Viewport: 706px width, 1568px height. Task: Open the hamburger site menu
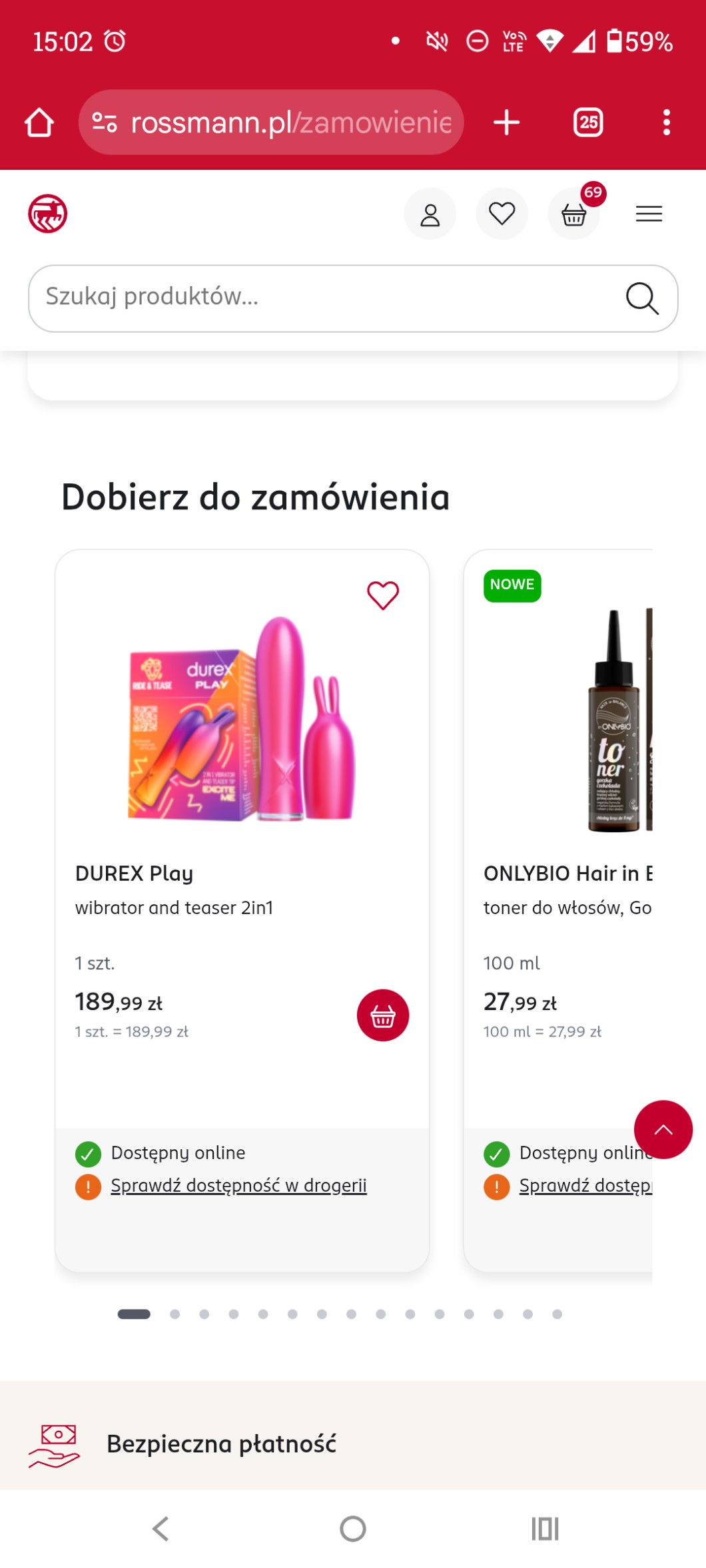(649, 214)
